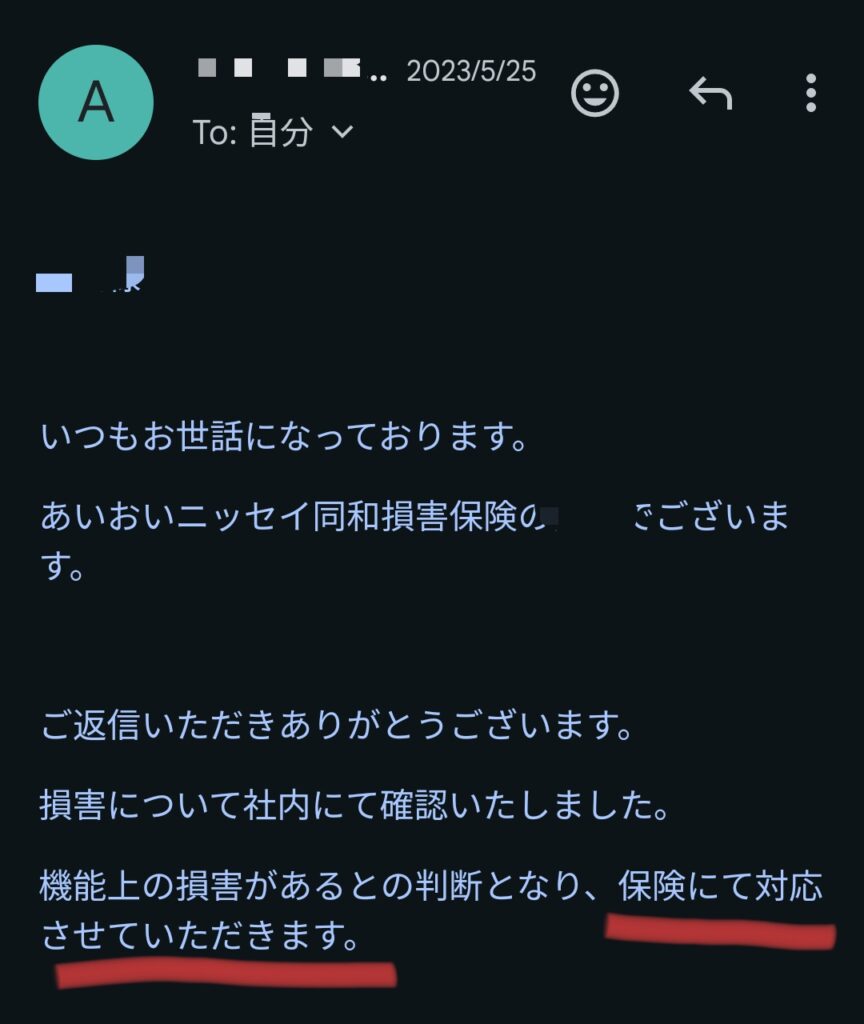Open the message overflow menu

click(811, 94)
